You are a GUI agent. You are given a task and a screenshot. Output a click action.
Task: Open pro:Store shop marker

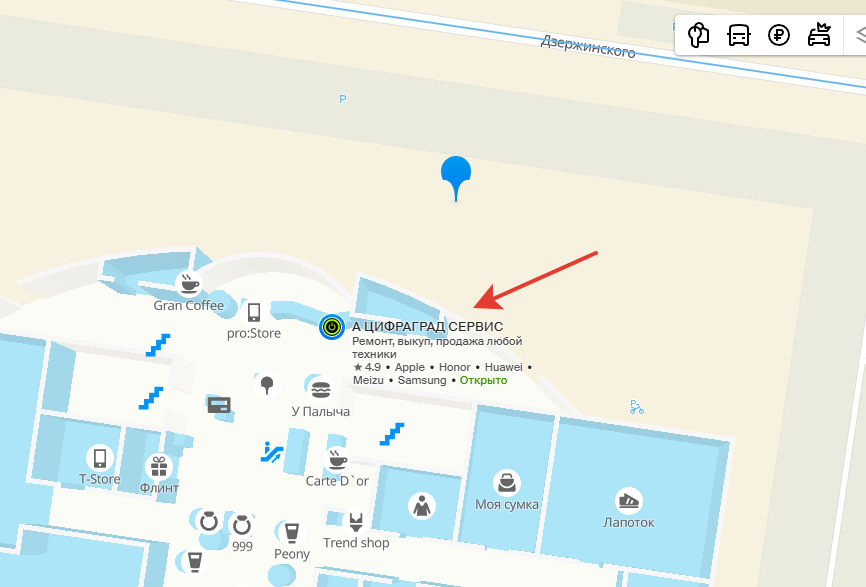[254, 312]
